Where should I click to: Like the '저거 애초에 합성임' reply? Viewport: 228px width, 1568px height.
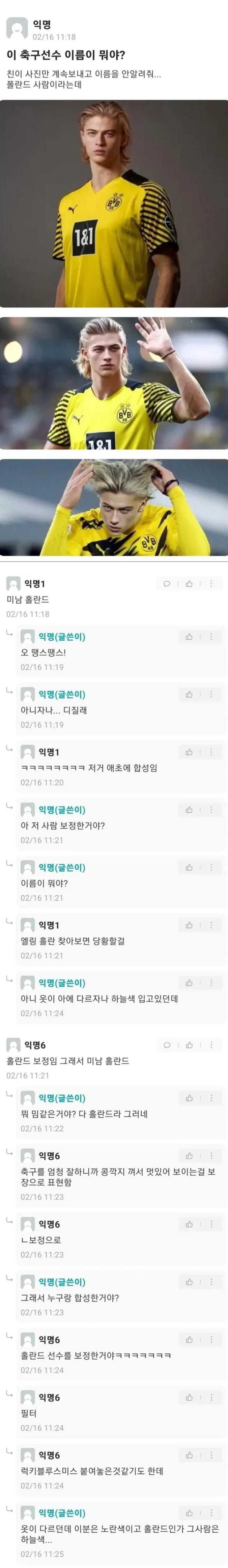coord(189,752)
